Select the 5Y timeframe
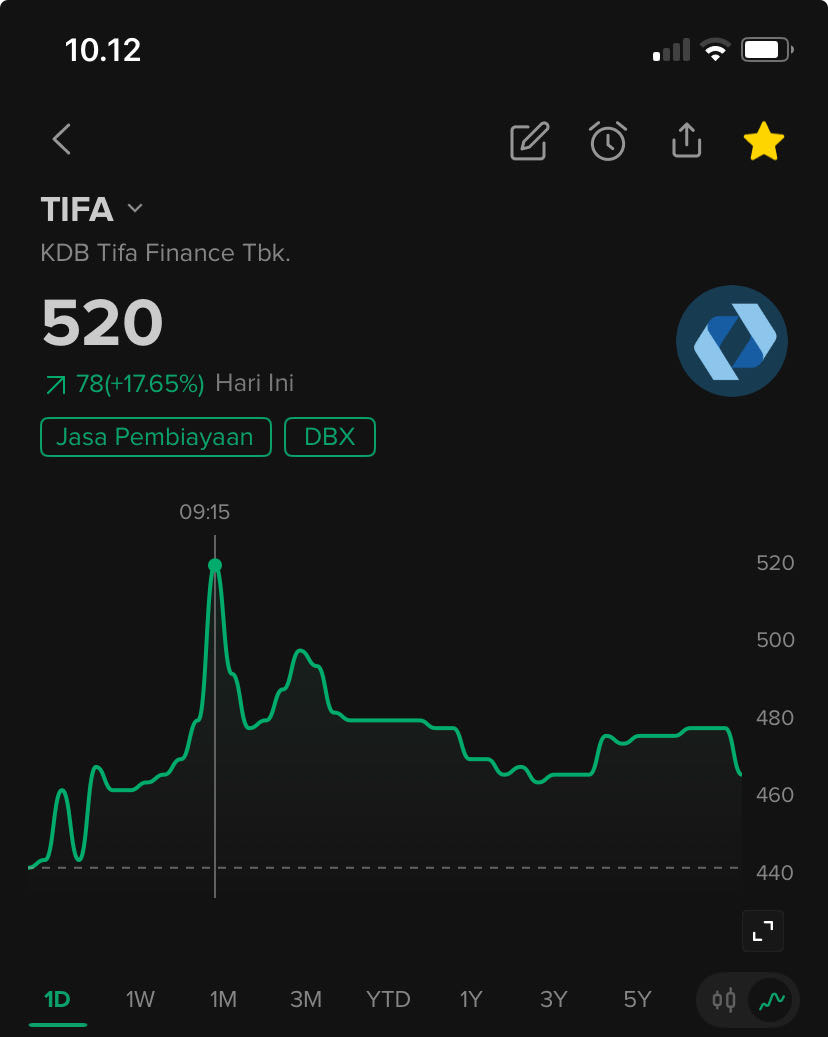 pyautogui.click(x=636, y=999)
